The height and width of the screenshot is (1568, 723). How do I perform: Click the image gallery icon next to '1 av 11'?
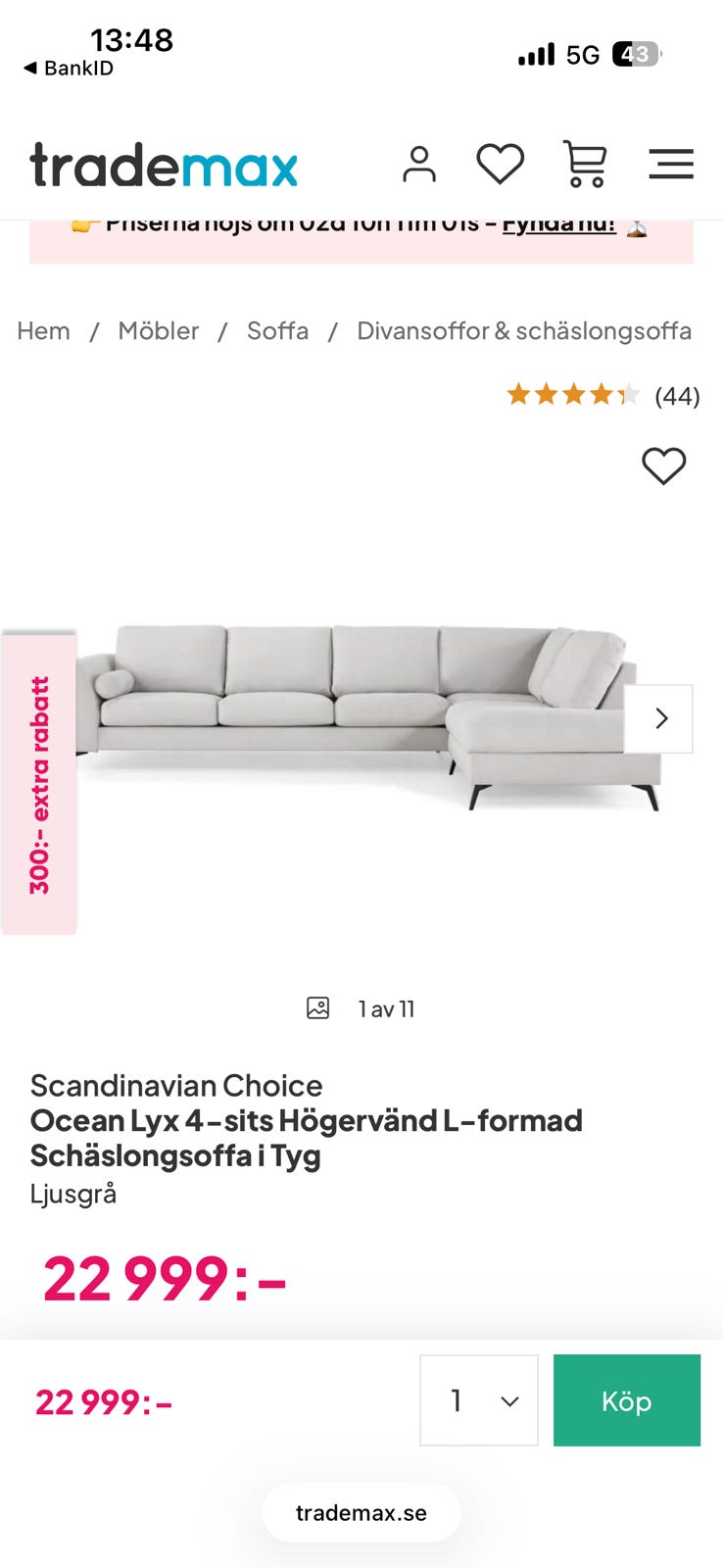316,1006
